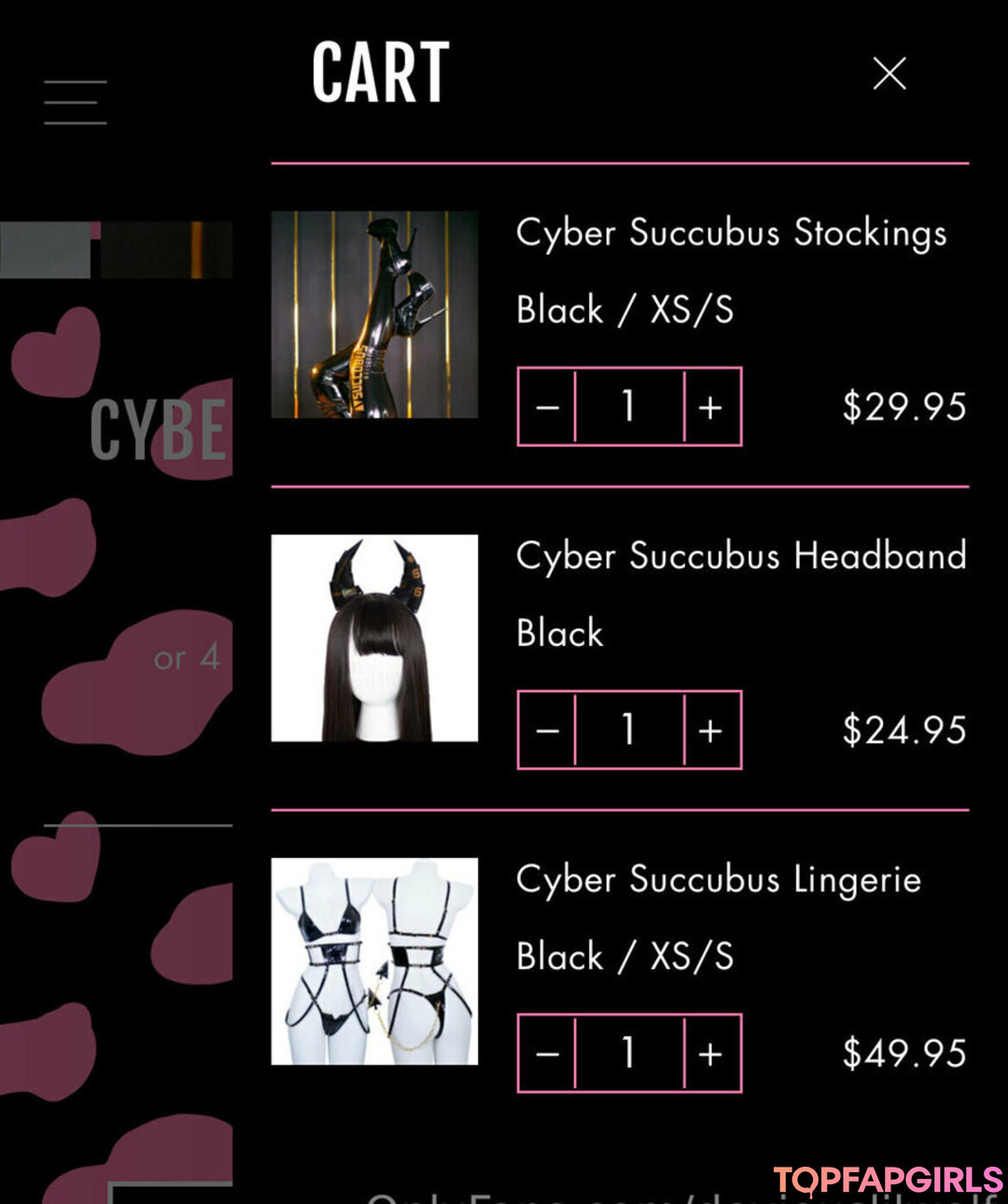The height and width of the screenshot is (1204, 1008).
Task: Decrease Cyber Succubus Lingerie quantity
Action: click(548, 1054)
